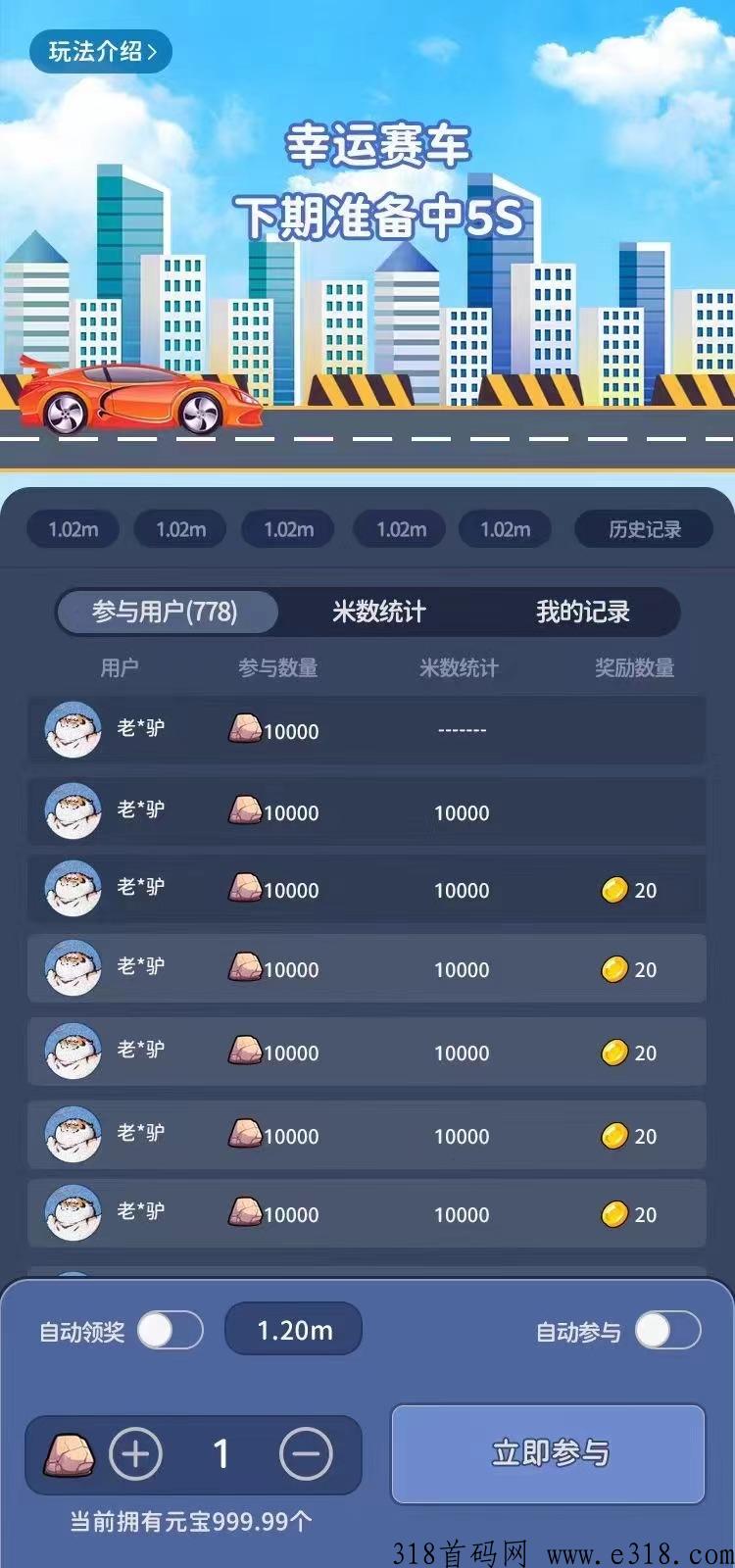
Task: Toggle the 自动领奖 switch
Action: click(171, 1331)
